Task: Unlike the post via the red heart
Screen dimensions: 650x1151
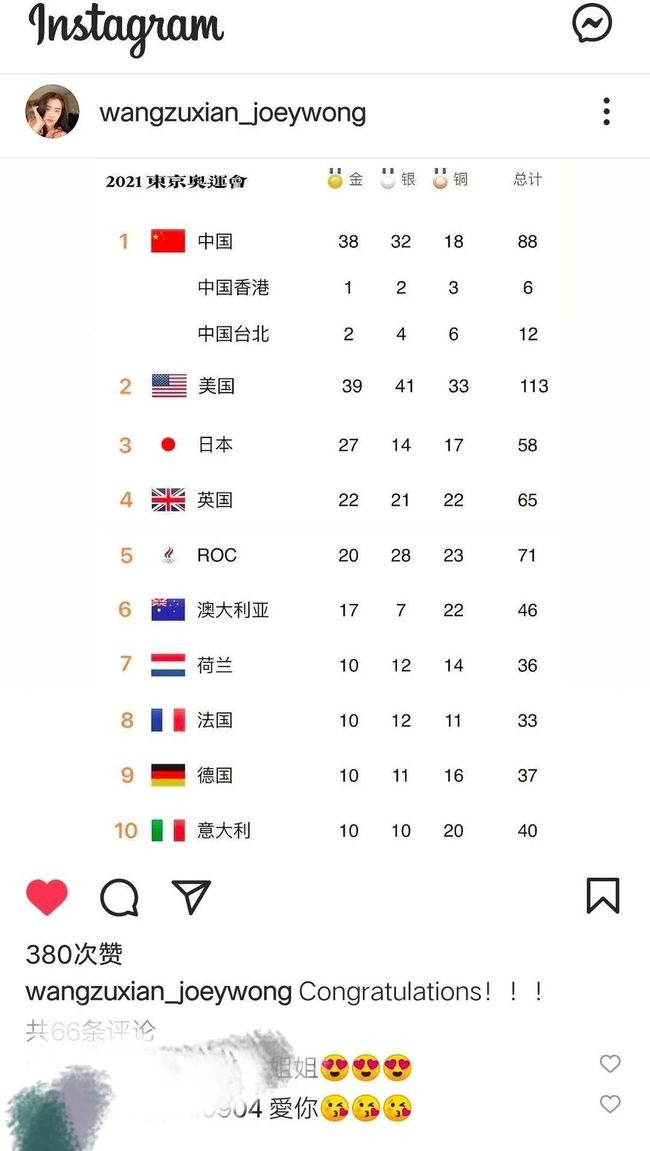Action: point(47,897)
